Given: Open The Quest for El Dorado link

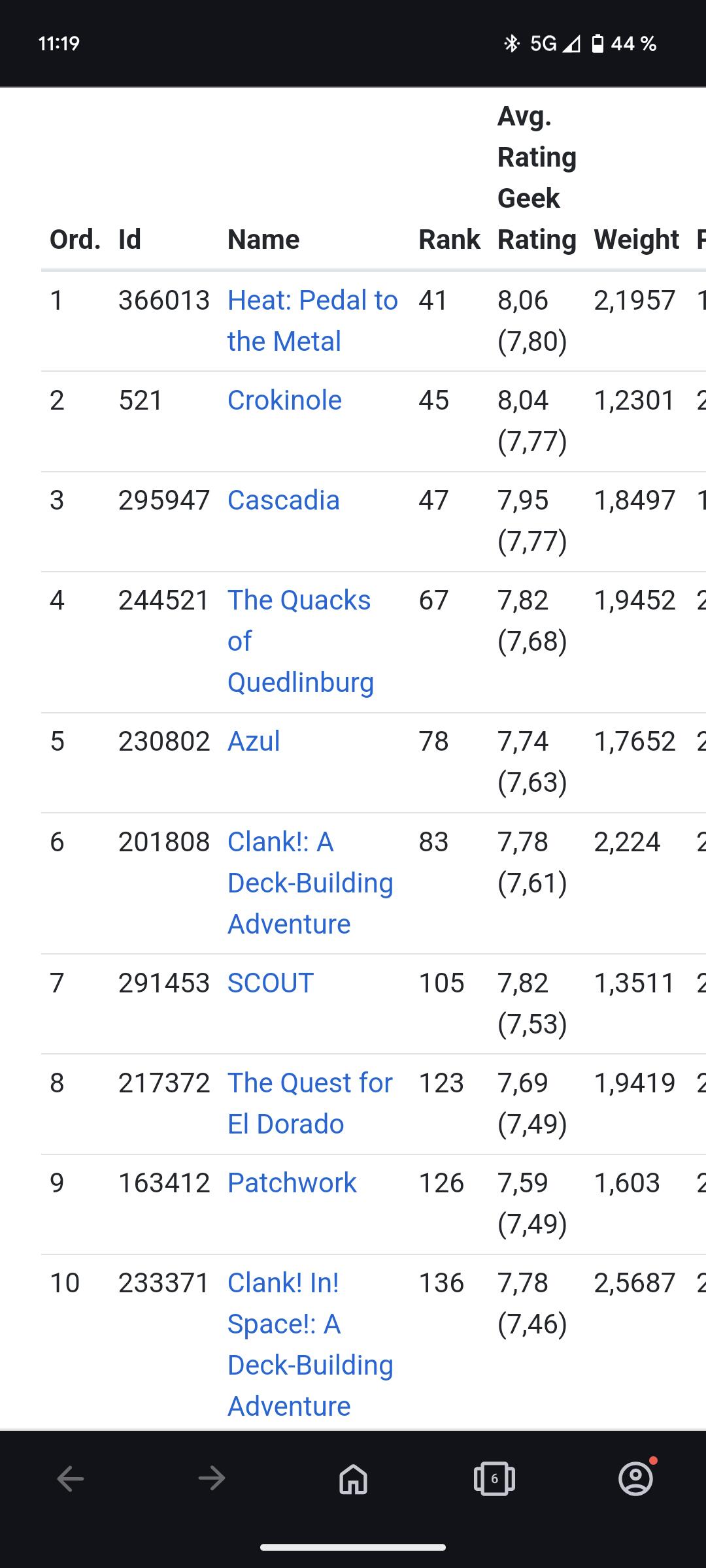Looking at the screenshot, I should coord(310,1103).
